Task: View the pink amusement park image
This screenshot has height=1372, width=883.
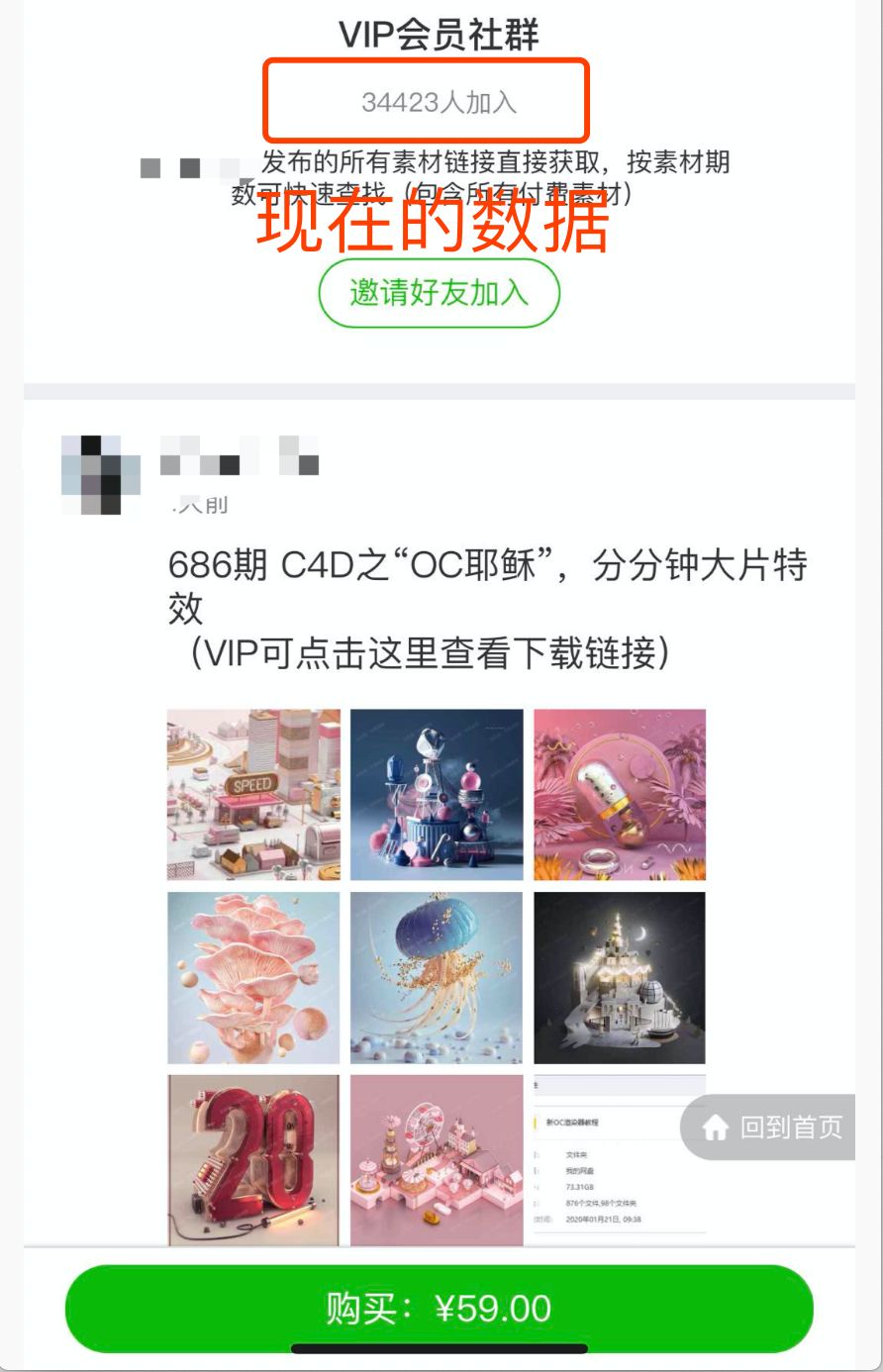Action: (437, 1159)
